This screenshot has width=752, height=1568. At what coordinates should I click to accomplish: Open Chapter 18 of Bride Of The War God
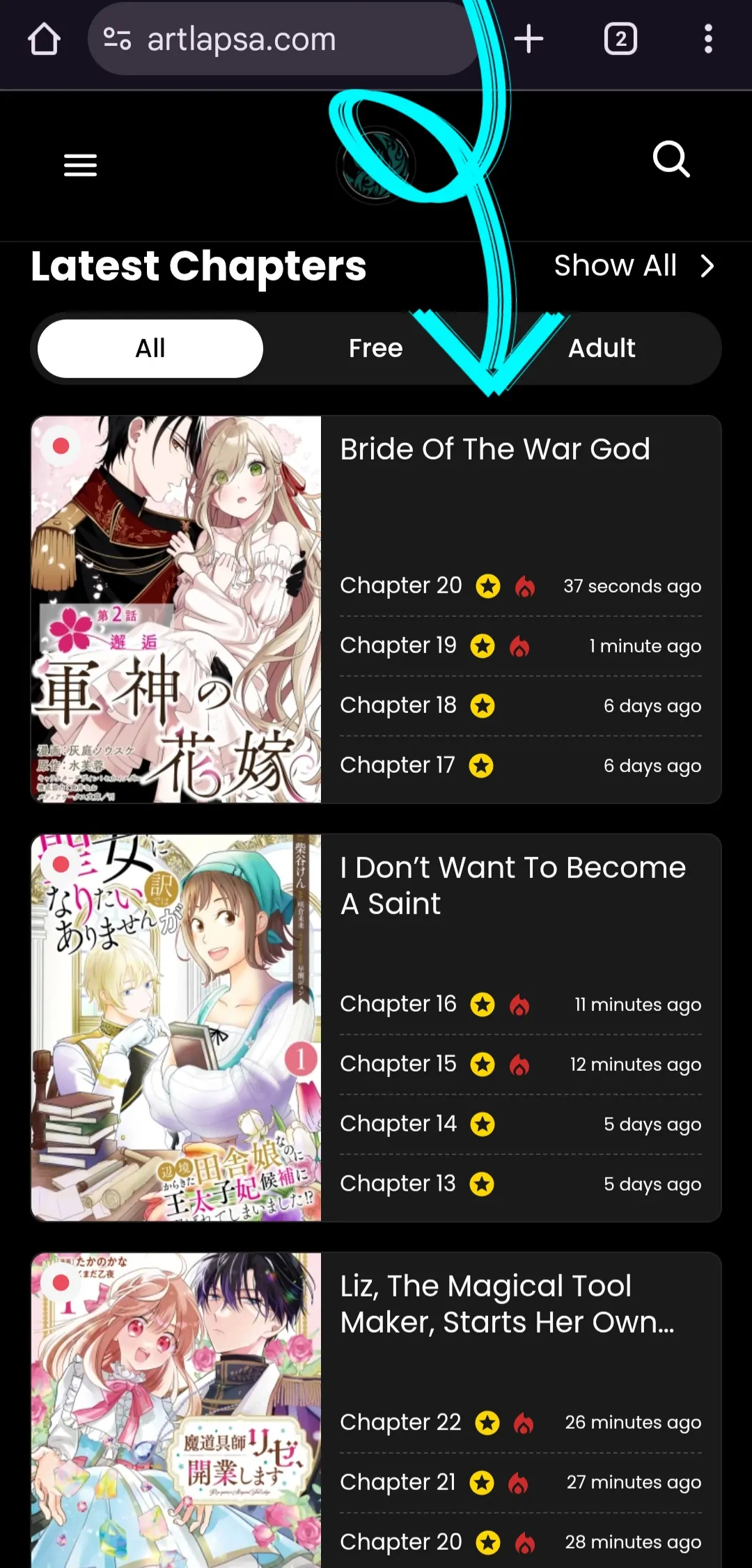coord(398,705)
